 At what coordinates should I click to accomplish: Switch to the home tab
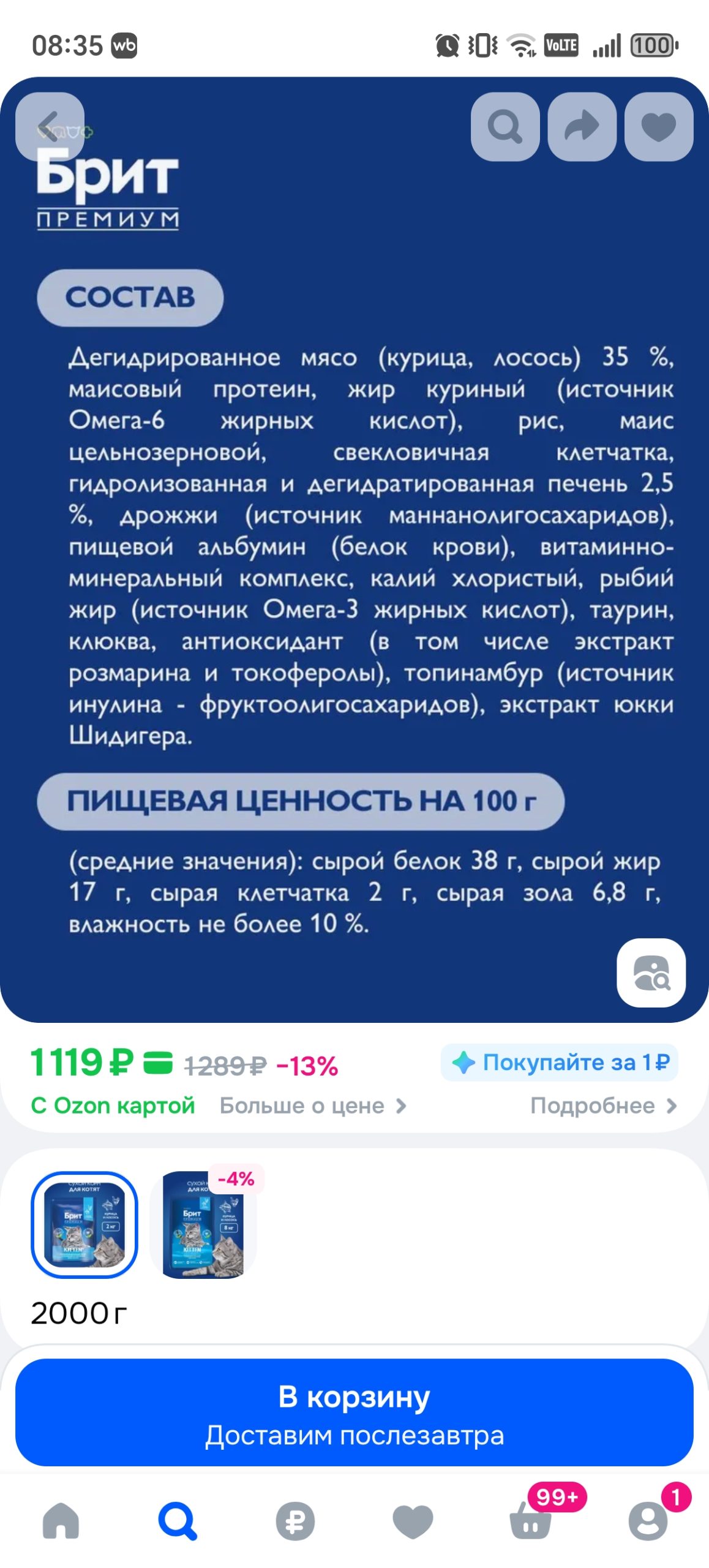pos(61,1520)
